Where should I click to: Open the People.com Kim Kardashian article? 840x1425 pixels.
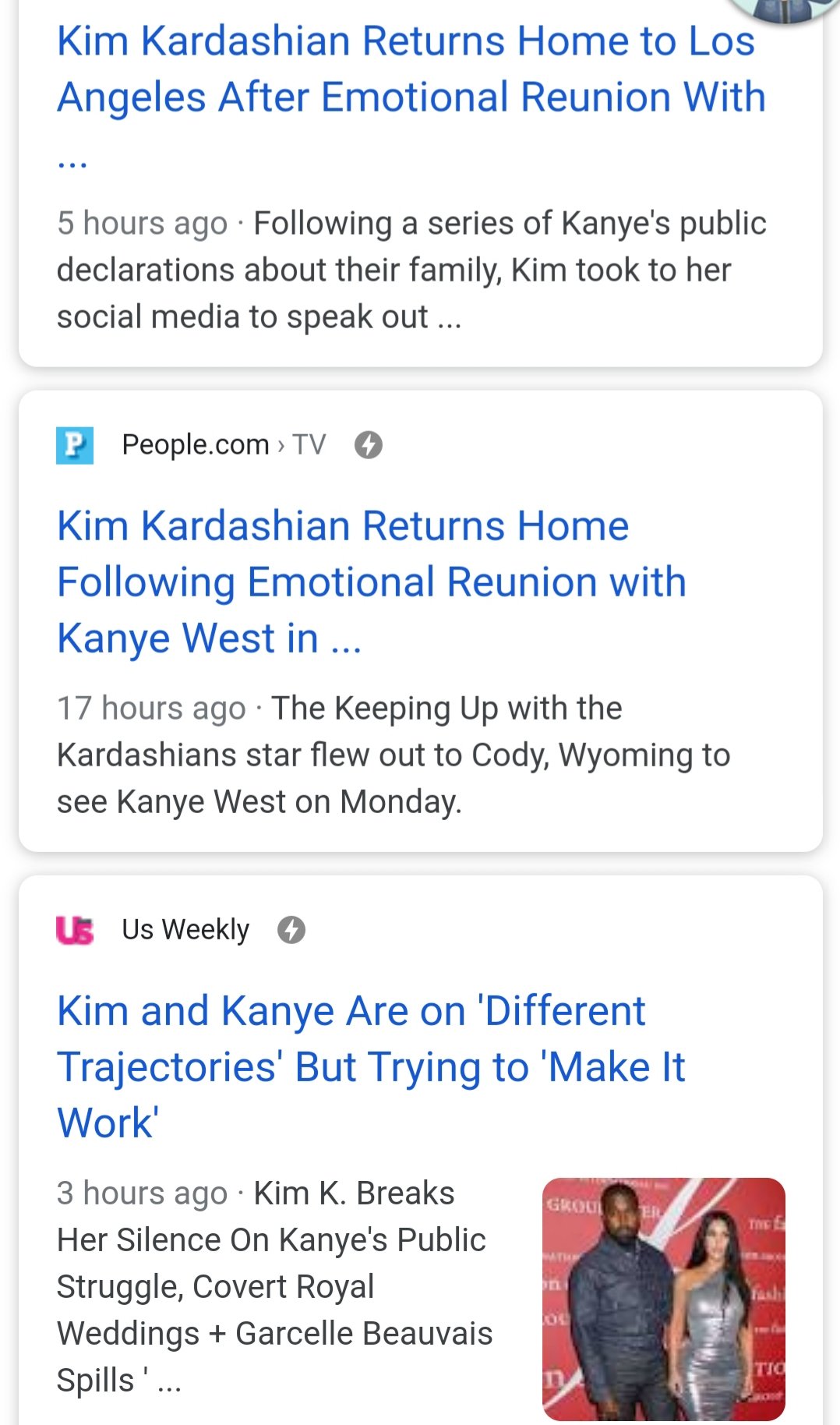(x=371, y=582)
